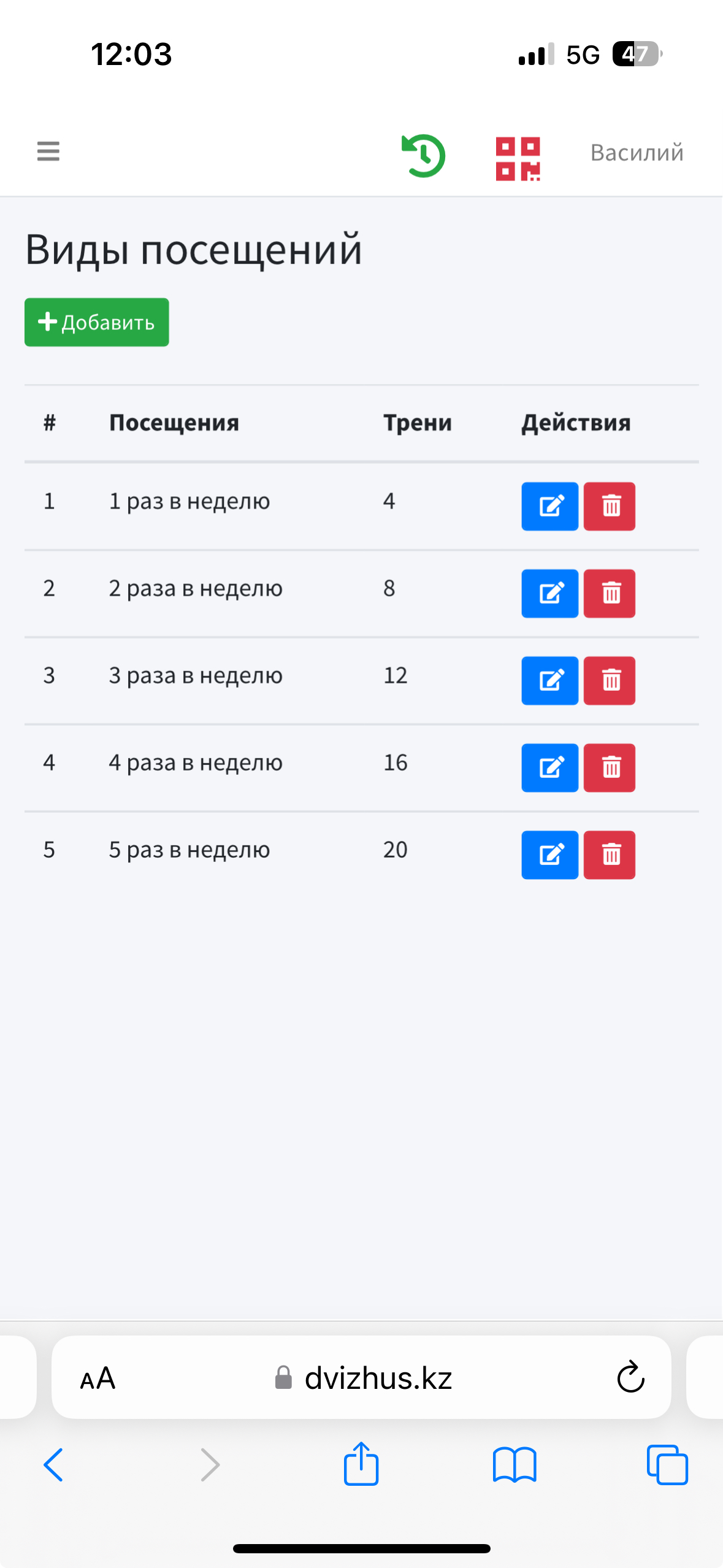Viewport: 723px width, 1568px height.
Task: Reload the dvizhus.kz page
Action: click(630, 1377)
